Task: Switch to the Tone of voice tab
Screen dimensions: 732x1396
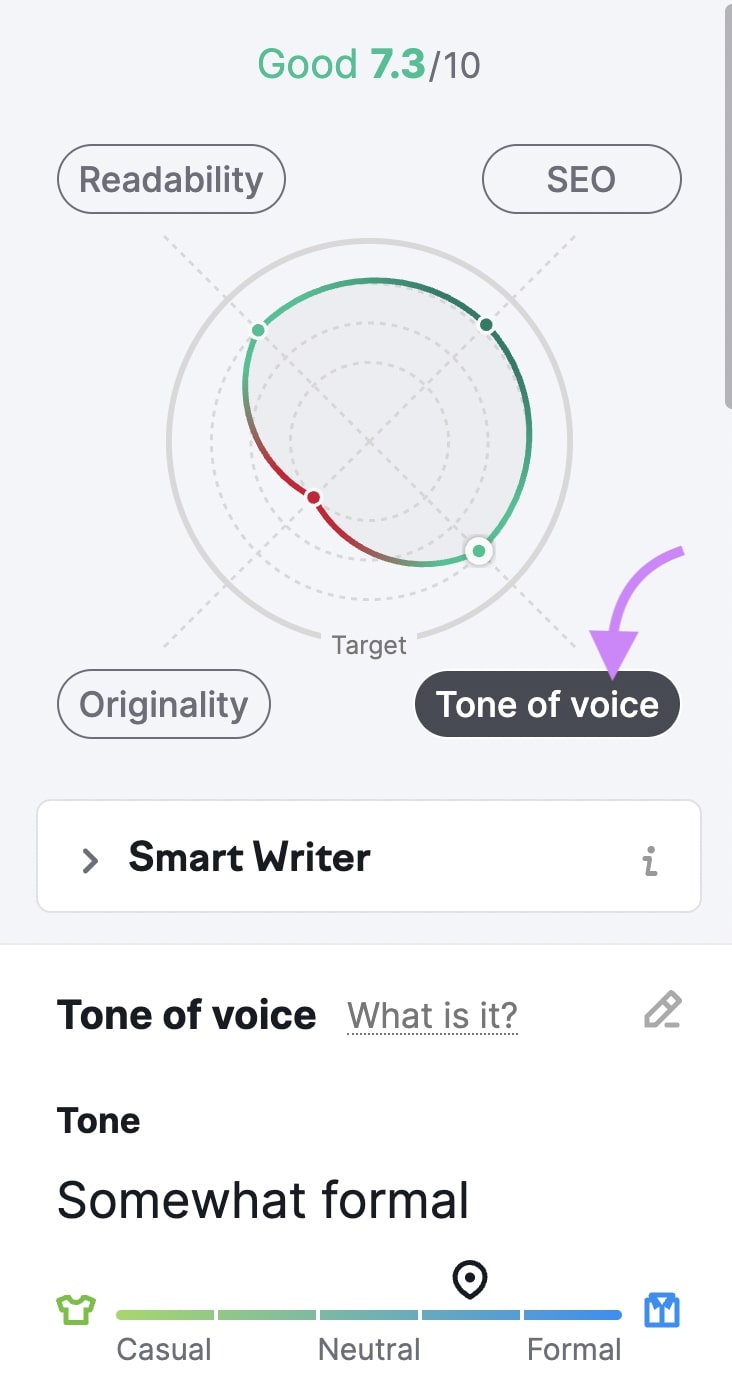Action: pyautogui.click(x=546, y=704)
